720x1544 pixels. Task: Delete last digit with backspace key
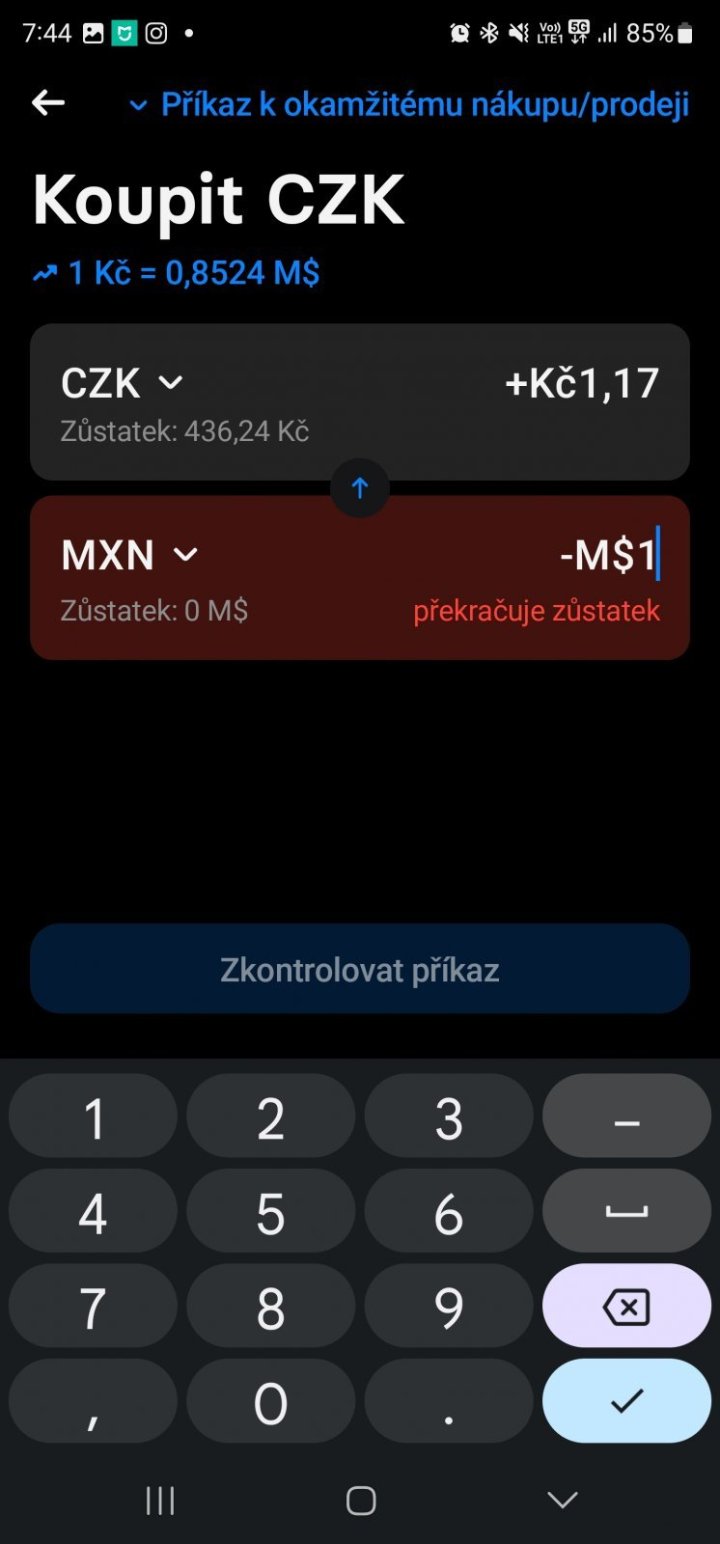click(626, 1307)
